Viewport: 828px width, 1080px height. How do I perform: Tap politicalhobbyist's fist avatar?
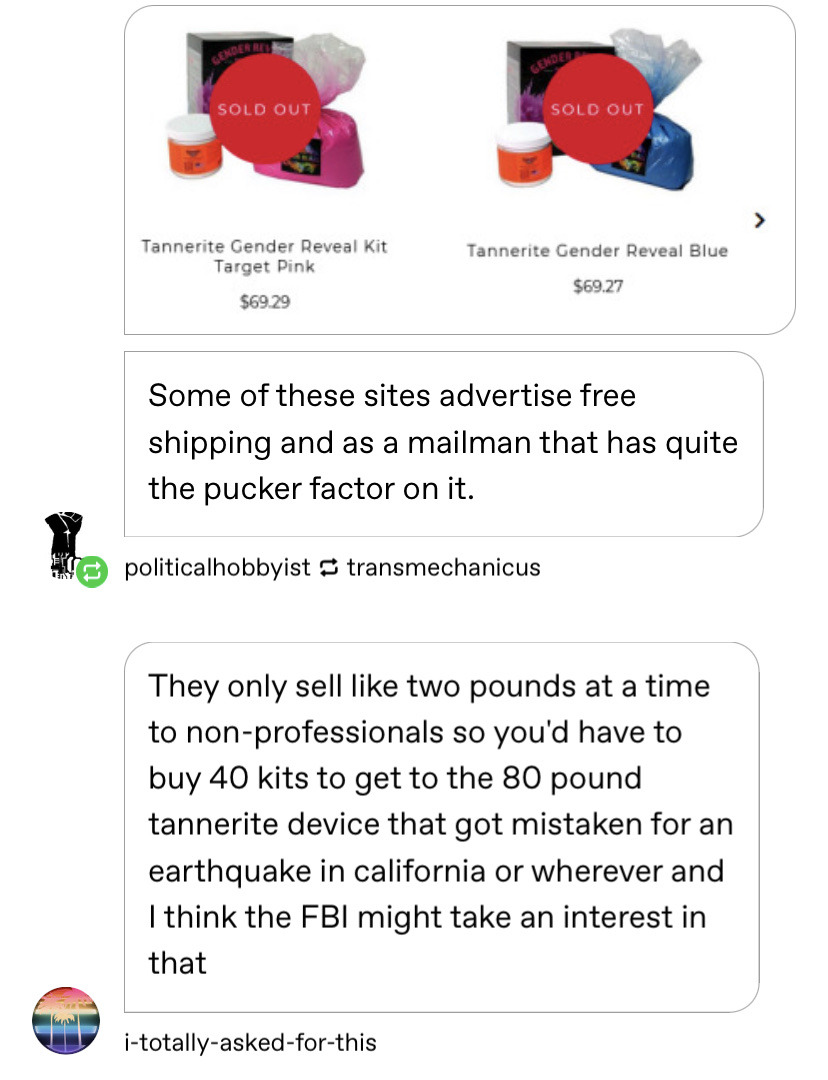(x=68, y=545)
